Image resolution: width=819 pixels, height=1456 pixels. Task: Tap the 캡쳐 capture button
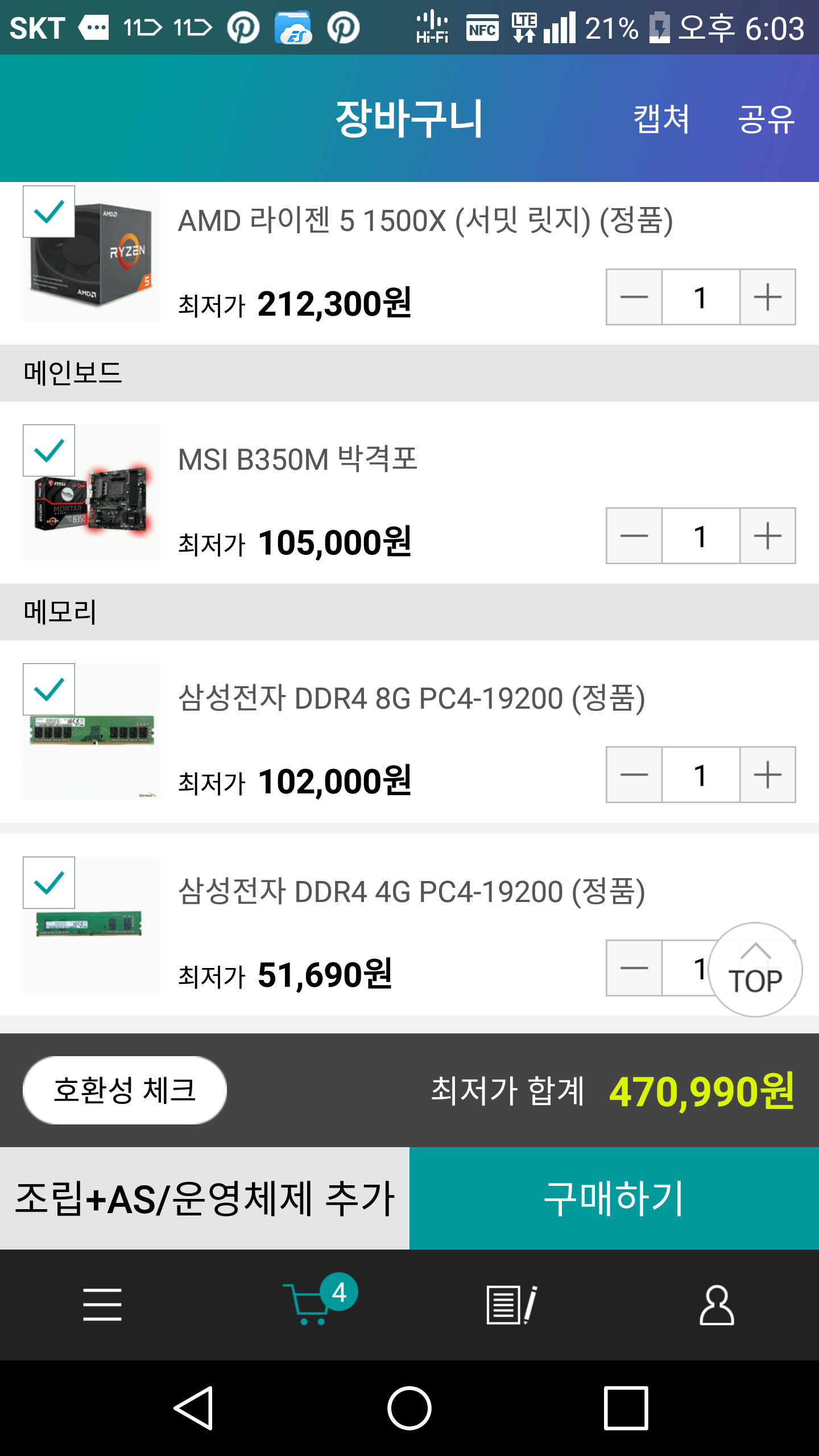661,119
